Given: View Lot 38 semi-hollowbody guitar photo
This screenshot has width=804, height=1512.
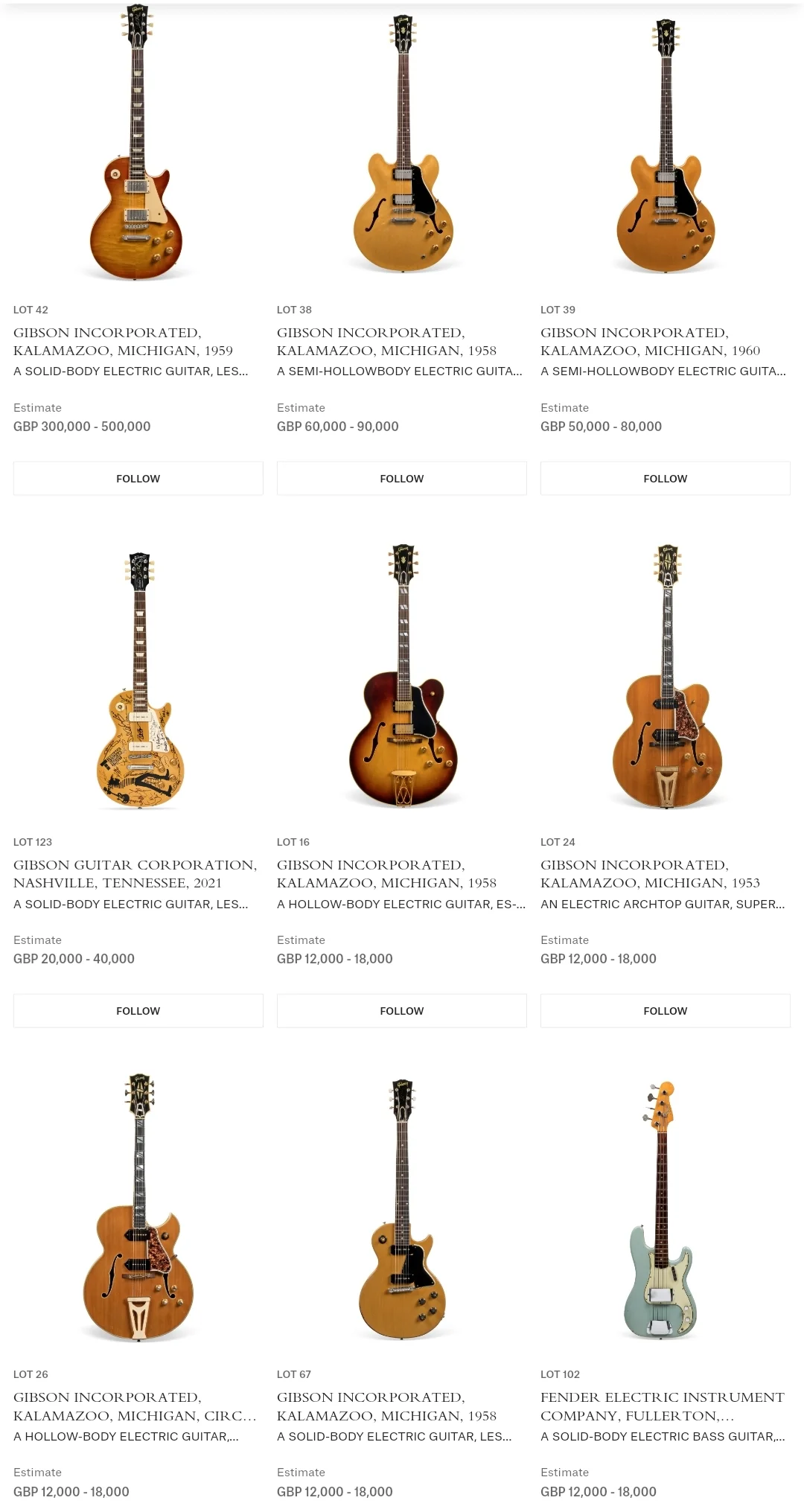Looking at the screenshot, I should (x=402, y=149).
